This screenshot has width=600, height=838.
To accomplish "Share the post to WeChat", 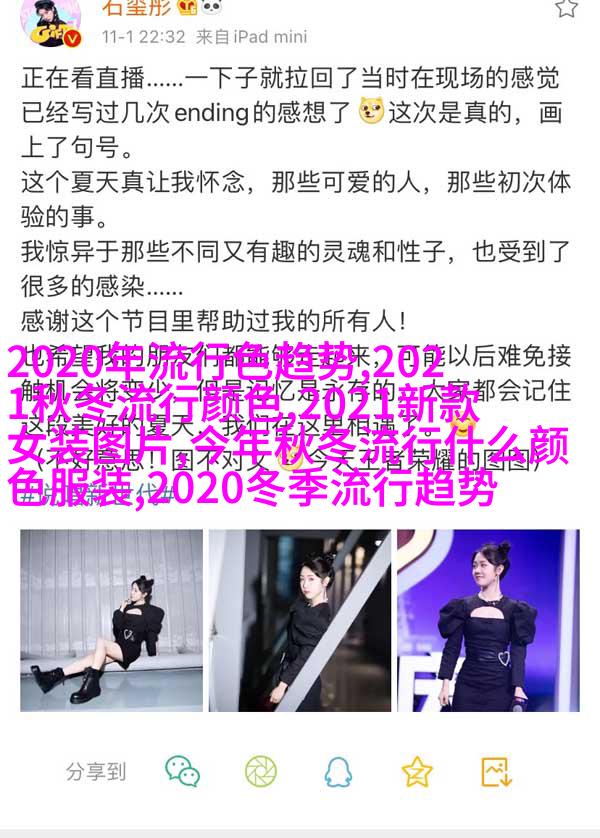I will [x=183, y=770].
